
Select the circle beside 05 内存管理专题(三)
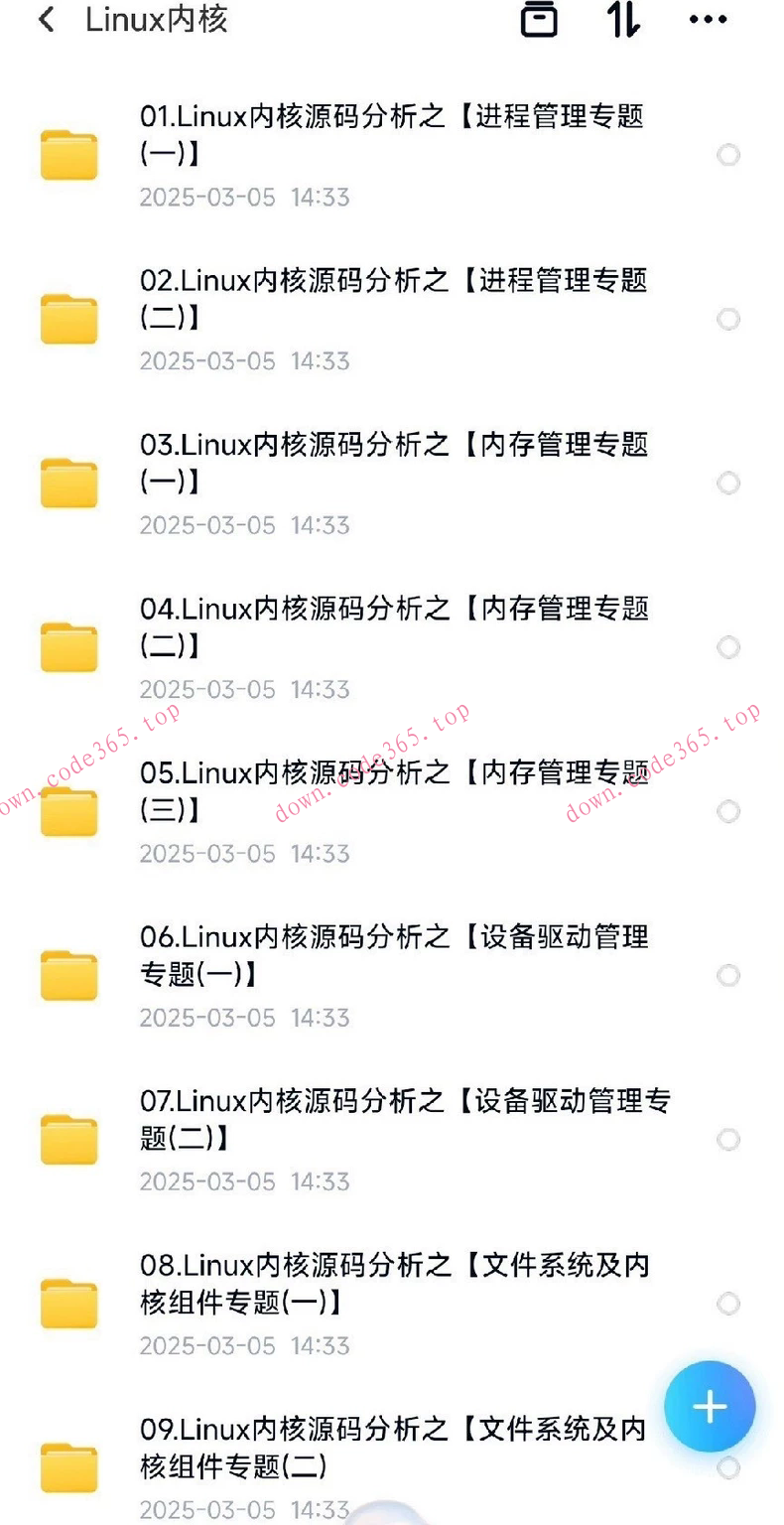tap(729, 811)
